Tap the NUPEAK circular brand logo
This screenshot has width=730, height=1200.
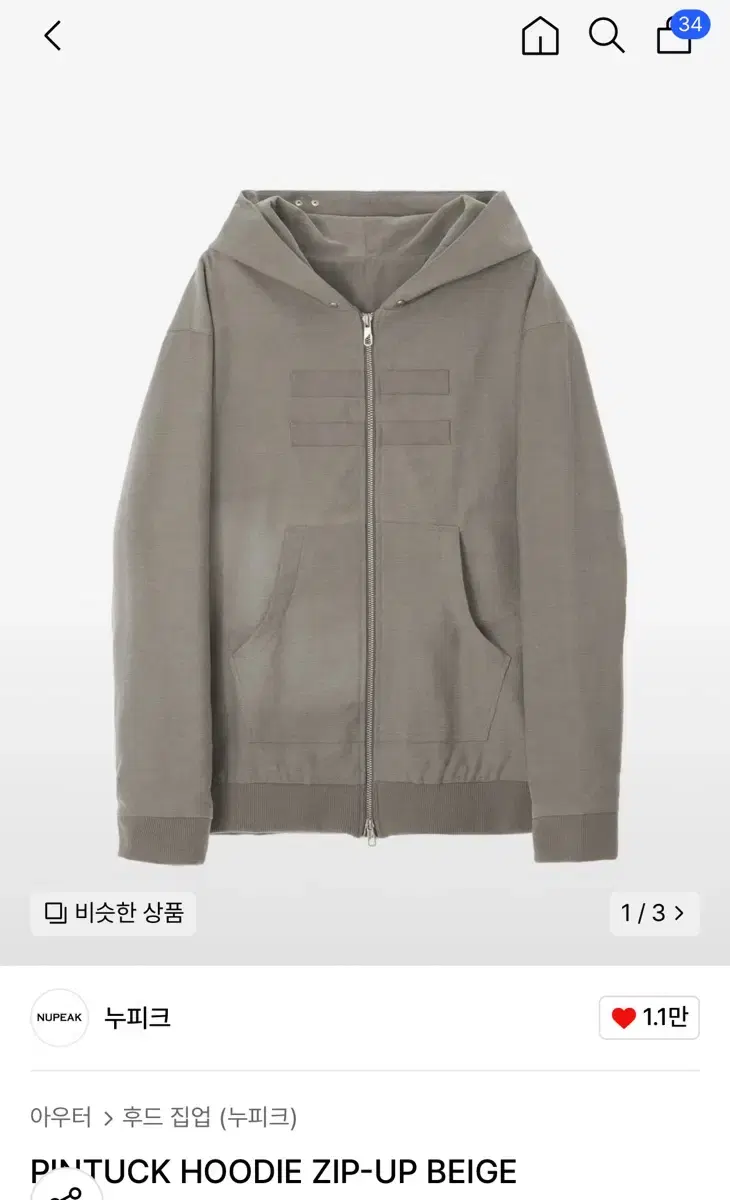coord(59,1017)
